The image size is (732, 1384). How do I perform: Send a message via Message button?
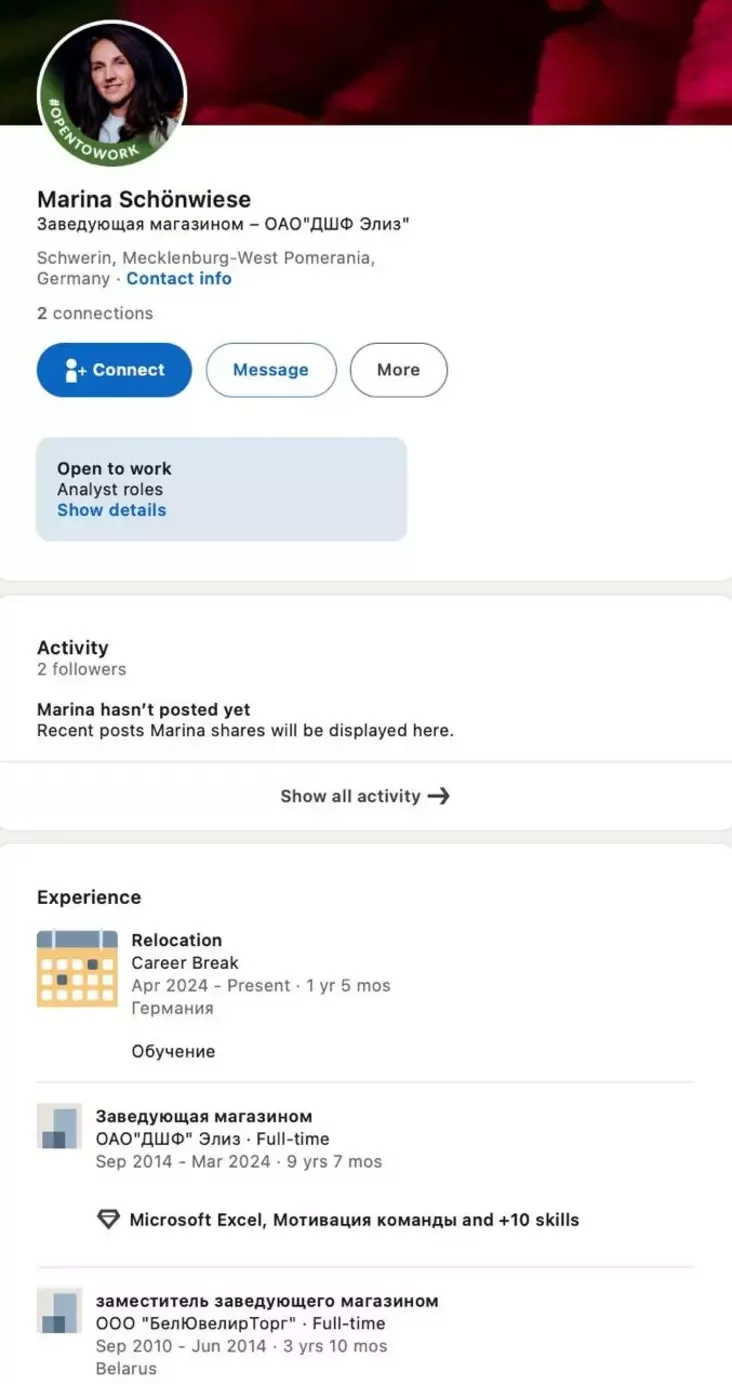(271, 370)
